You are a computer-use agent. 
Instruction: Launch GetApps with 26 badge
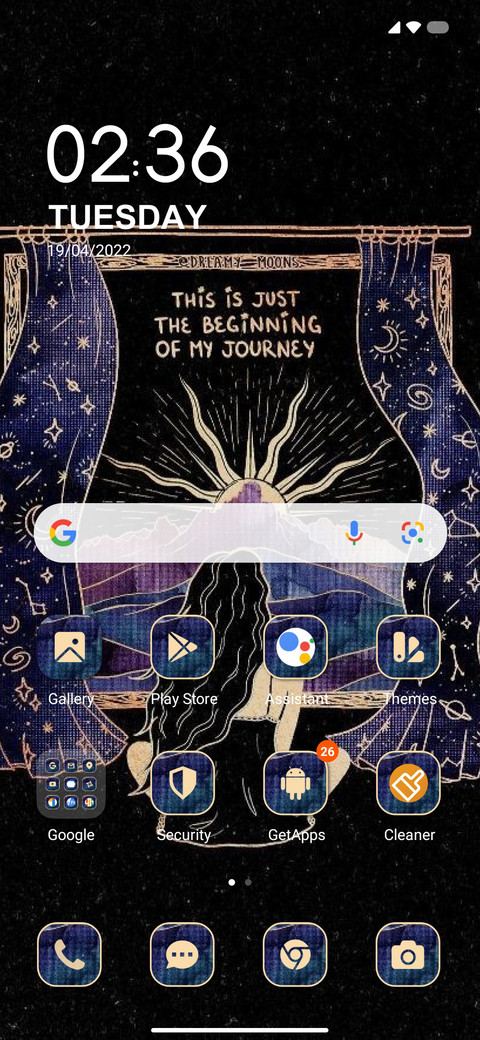coord(296,783)
